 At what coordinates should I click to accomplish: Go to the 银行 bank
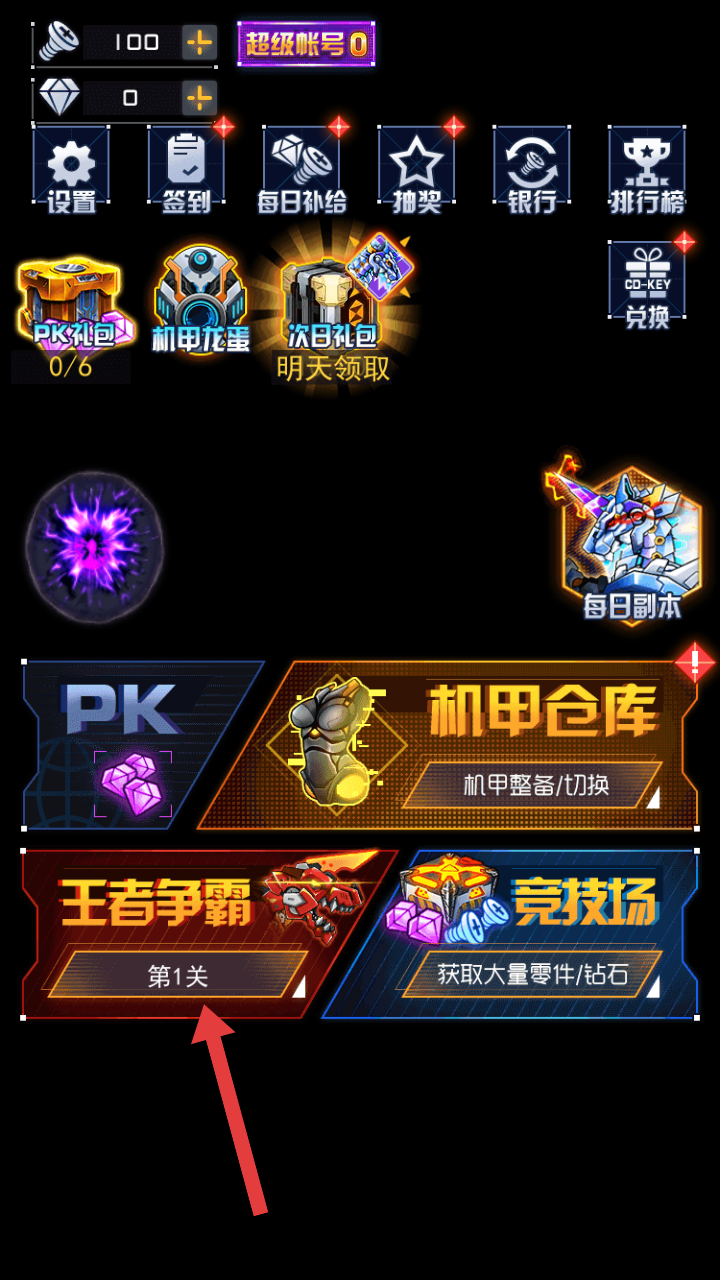click(532, 170)
